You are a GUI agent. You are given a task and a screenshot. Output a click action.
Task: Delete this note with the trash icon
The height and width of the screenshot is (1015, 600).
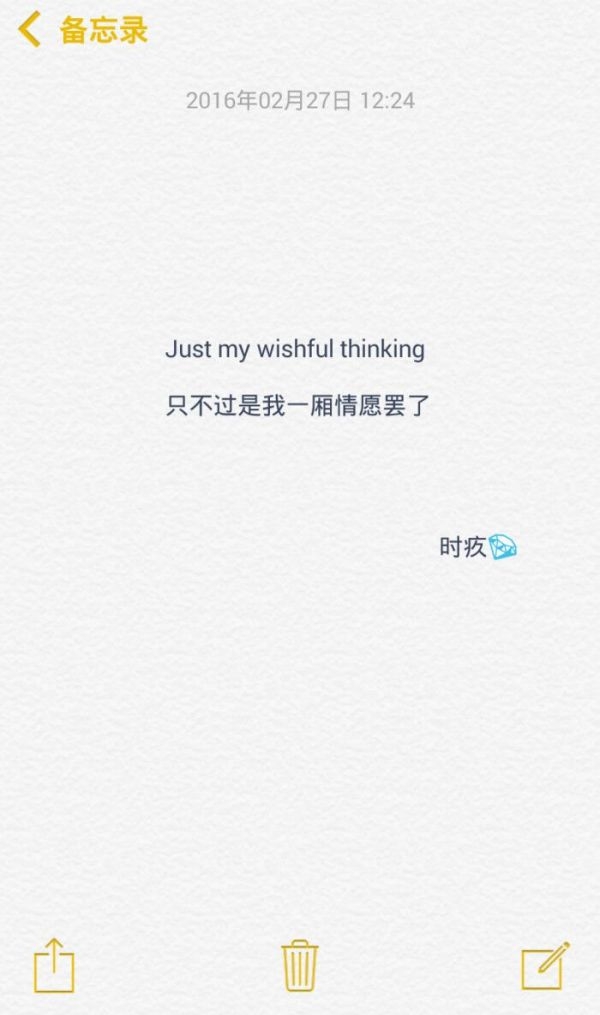(x=300, y=965)
